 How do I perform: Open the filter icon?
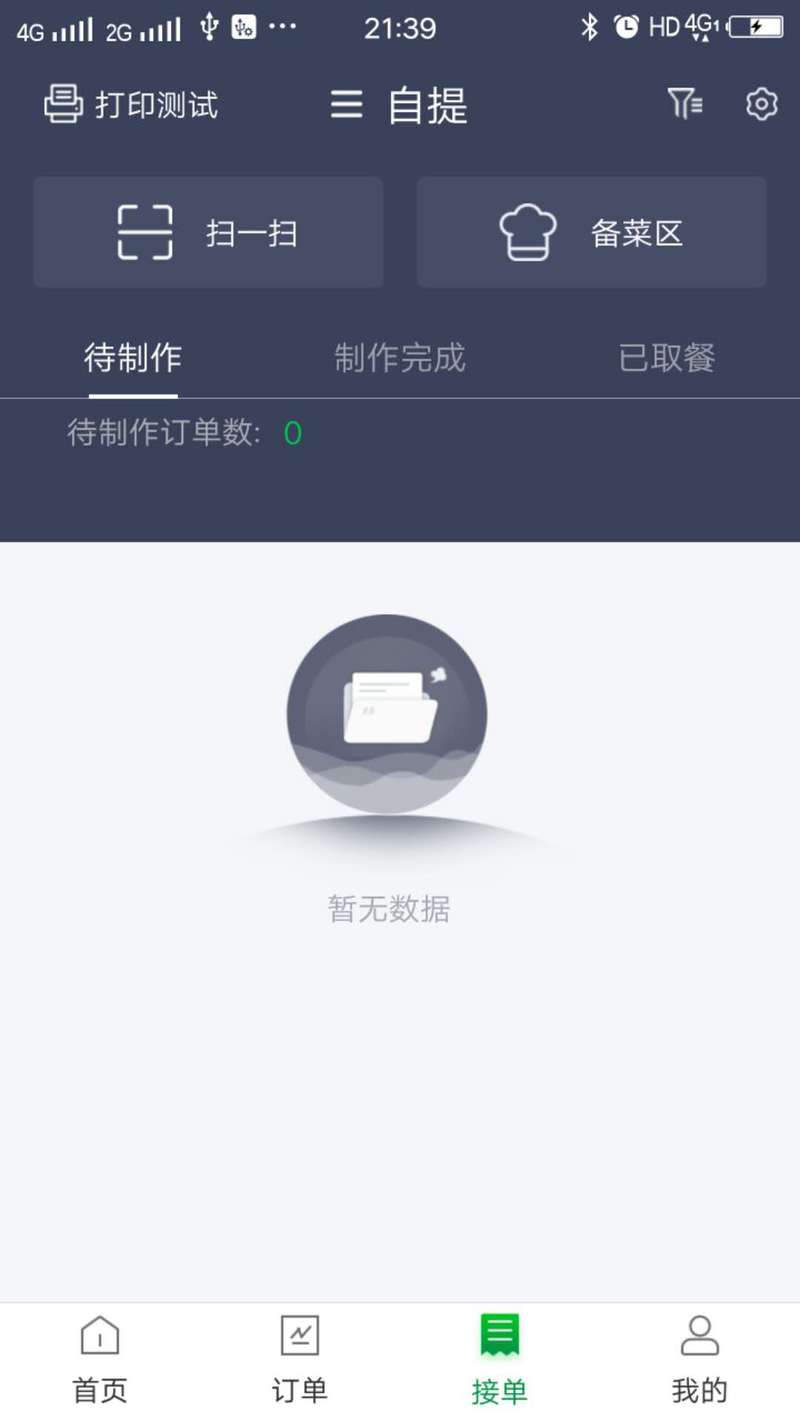pos(685,104)
